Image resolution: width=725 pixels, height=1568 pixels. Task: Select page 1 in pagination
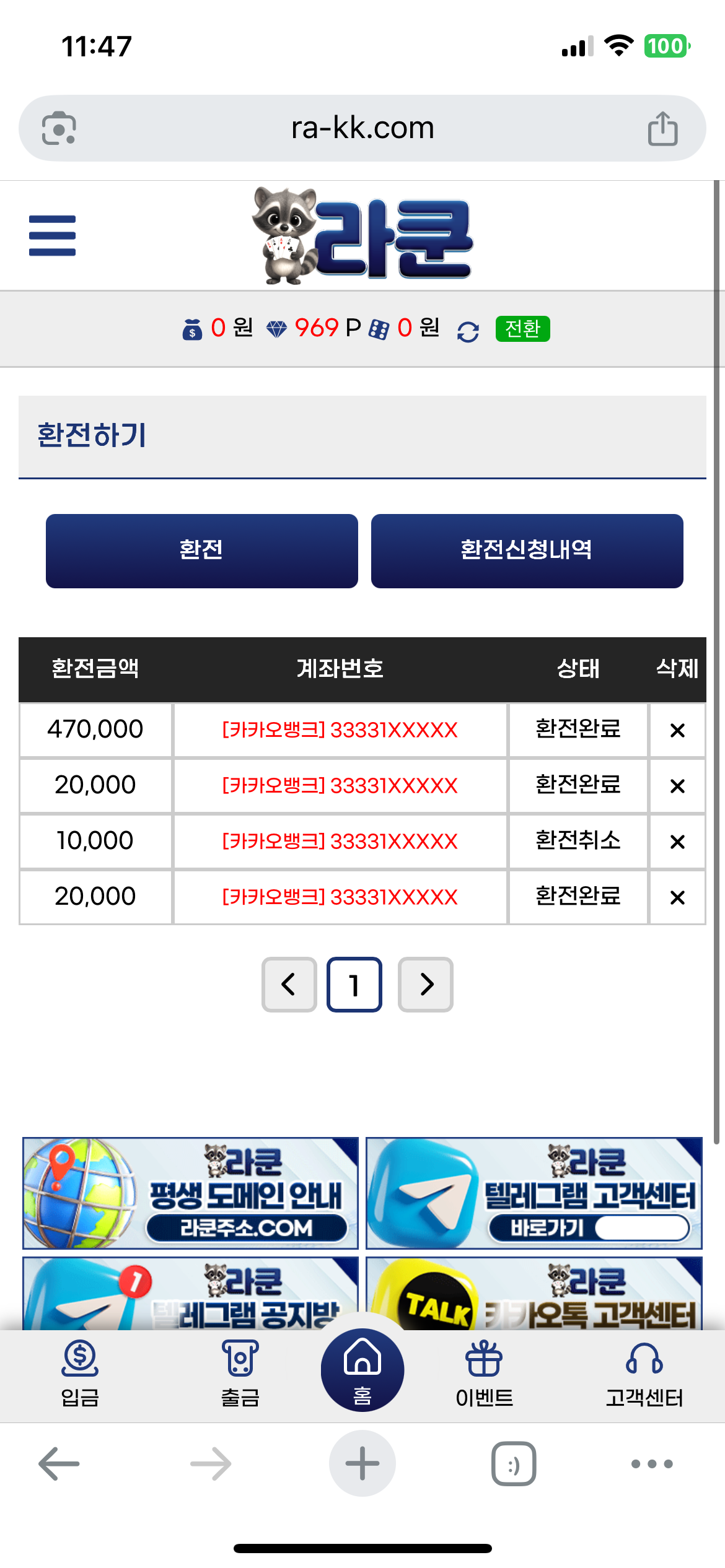354,984
